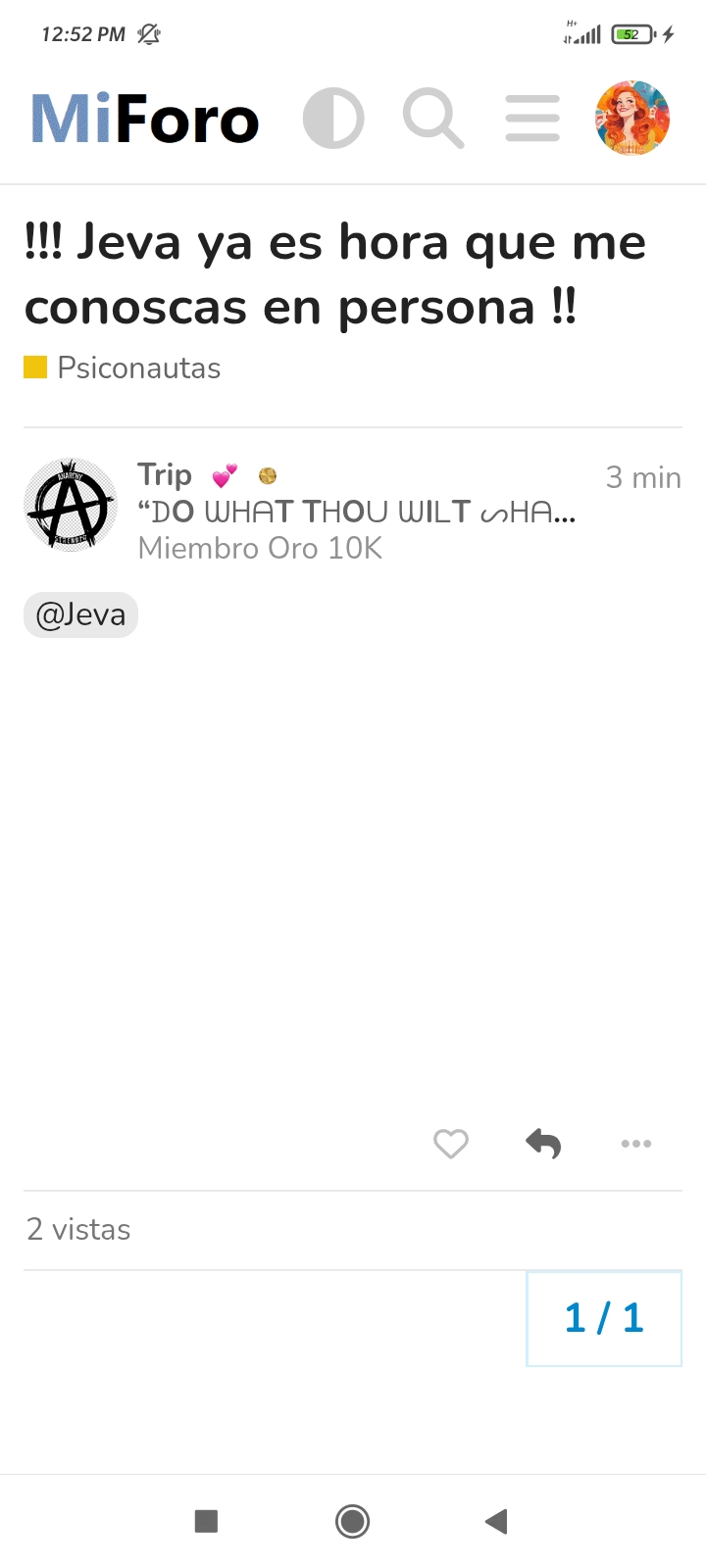Like Trip's post
706x1568 pixels.
coord(451,1144)
